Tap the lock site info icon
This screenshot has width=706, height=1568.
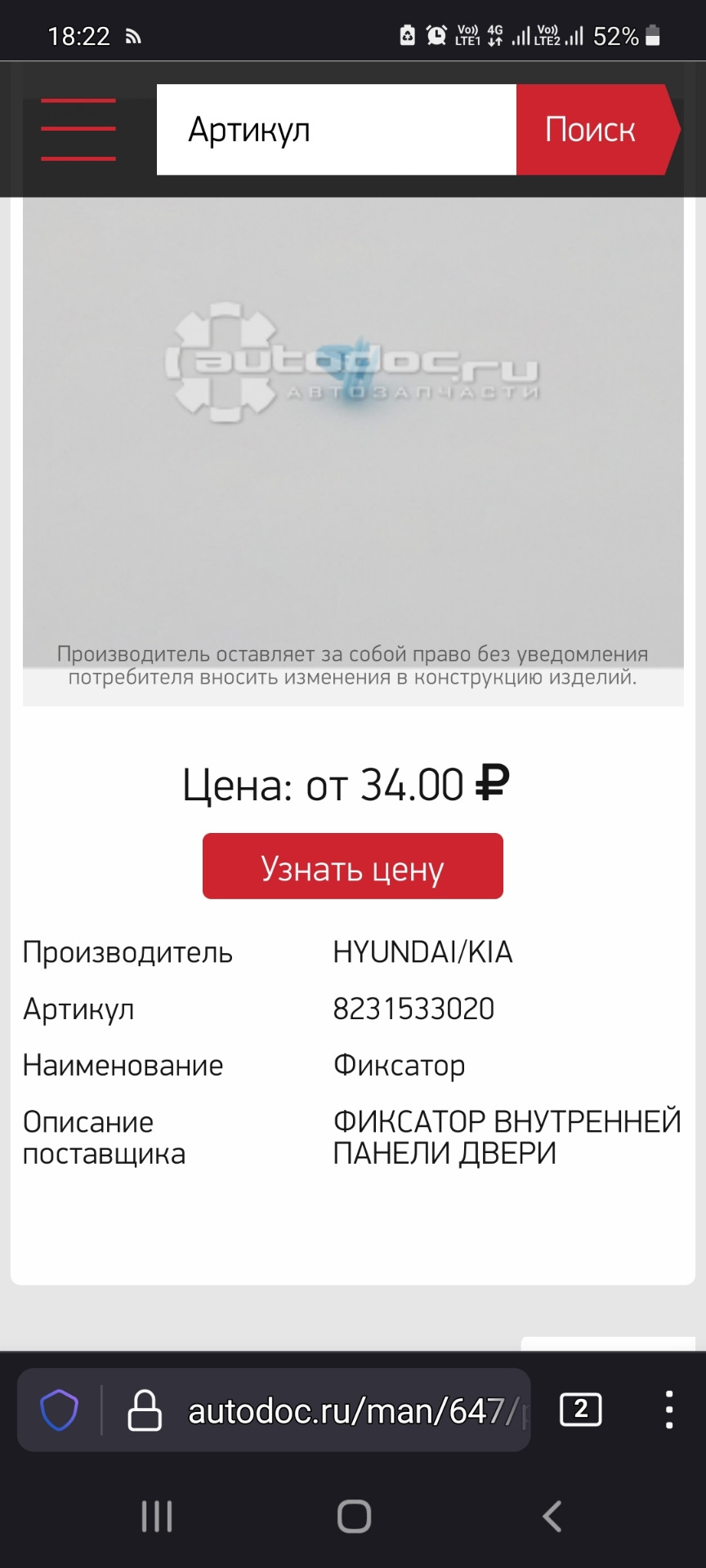pyautogui.click(x=145, y=1410)
